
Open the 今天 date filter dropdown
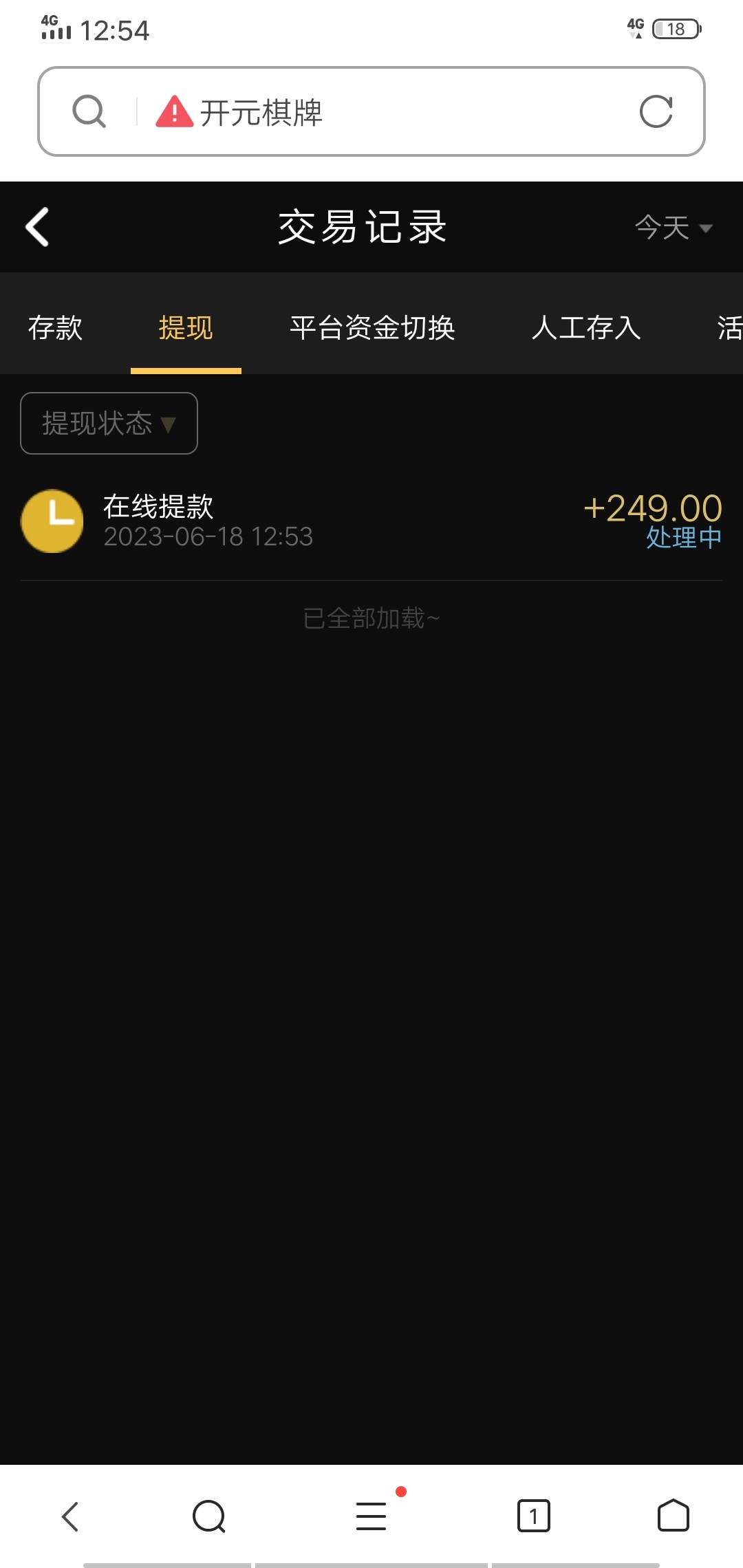tap(673, 228)
